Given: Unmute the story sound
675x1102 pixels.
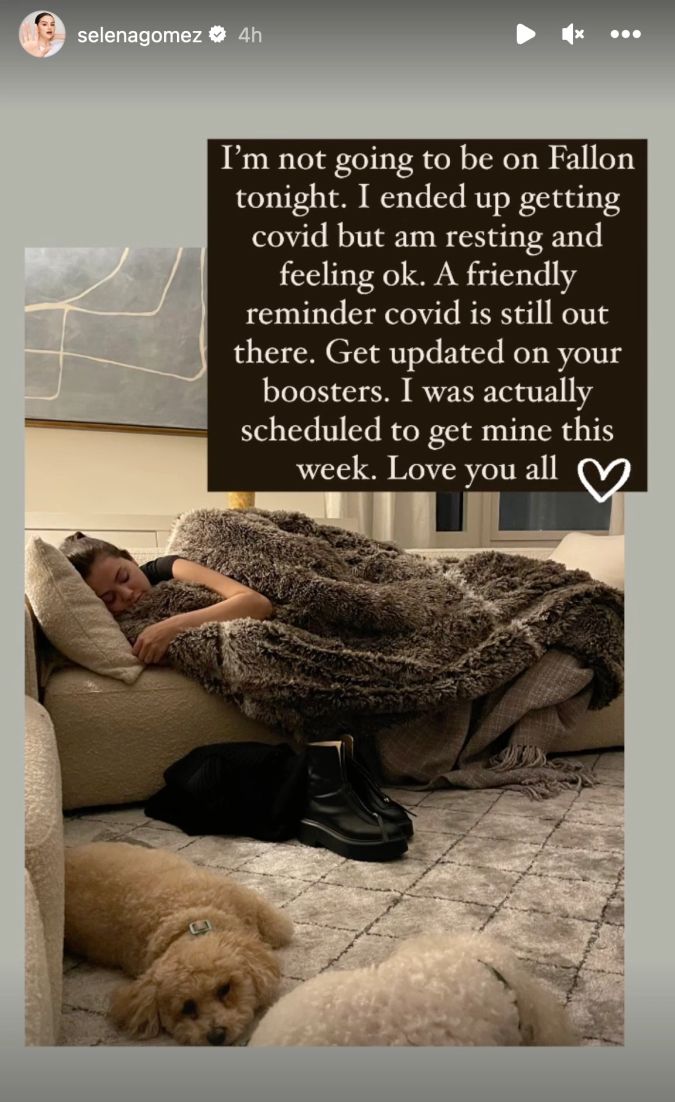Looking at the screenshot, I should (573, 35).
